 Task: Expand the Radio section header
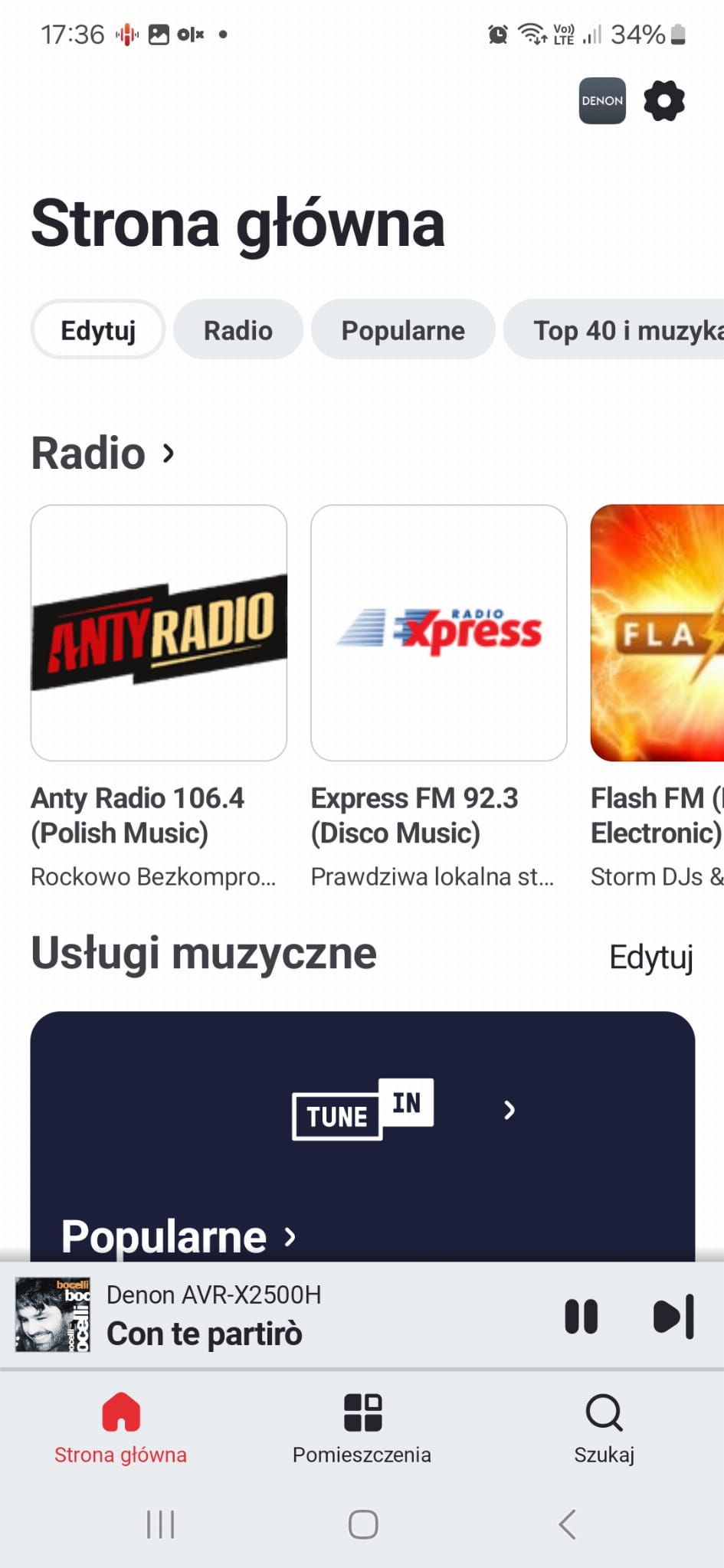pos(103,453)
